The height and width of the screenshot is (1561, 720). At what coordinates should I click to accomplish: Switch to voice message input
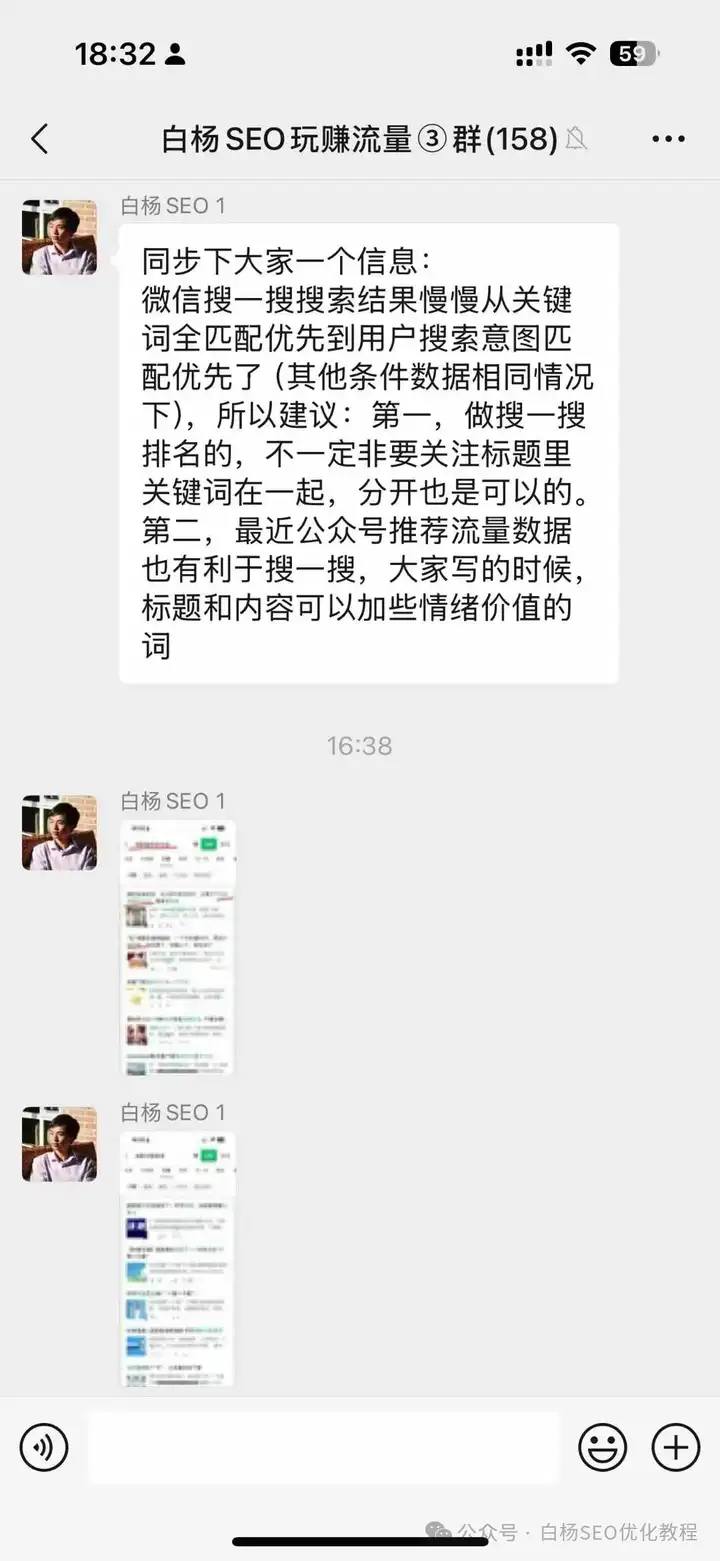point(44,1446)
